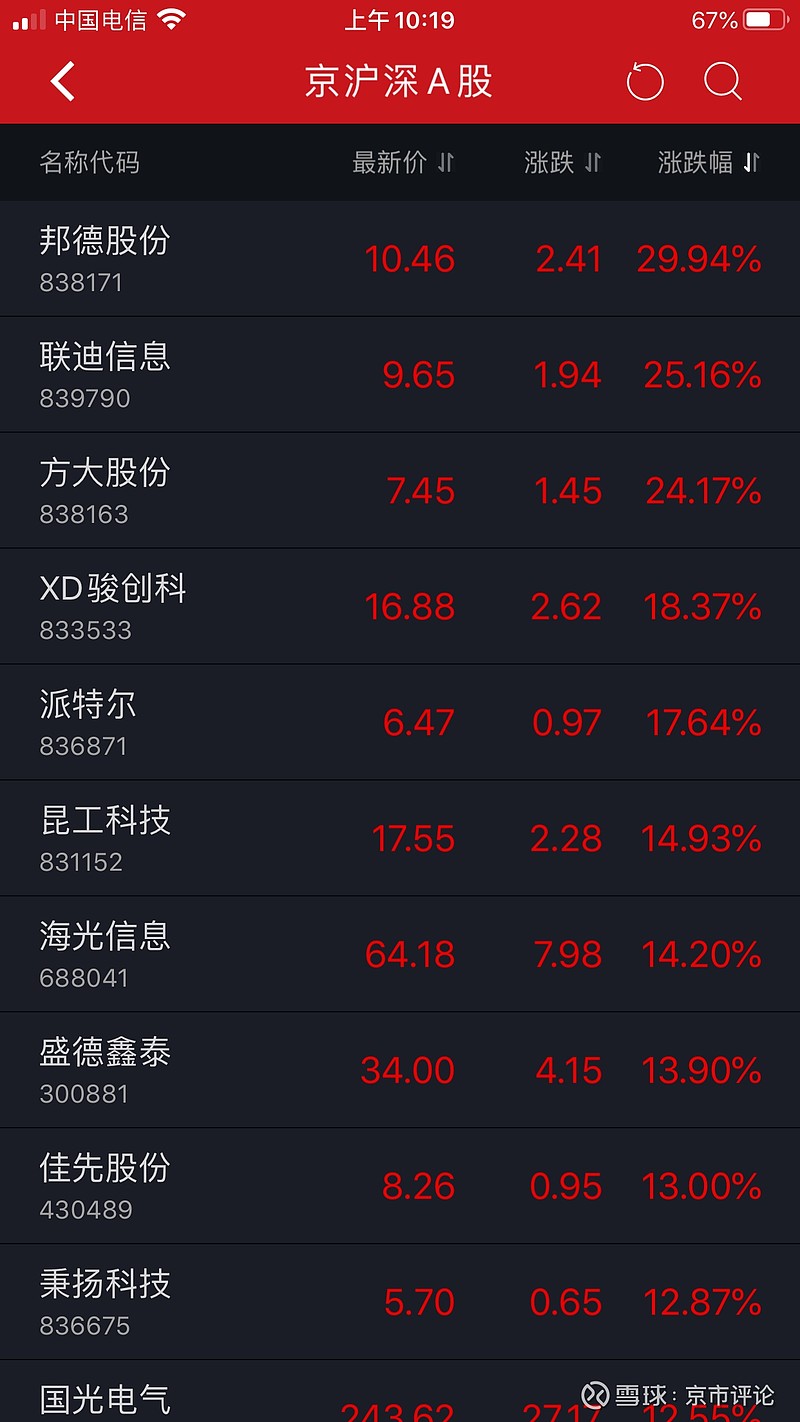Select 海光信息 stock
Viewport: 800px width, 1422px height.
[400, 955]
